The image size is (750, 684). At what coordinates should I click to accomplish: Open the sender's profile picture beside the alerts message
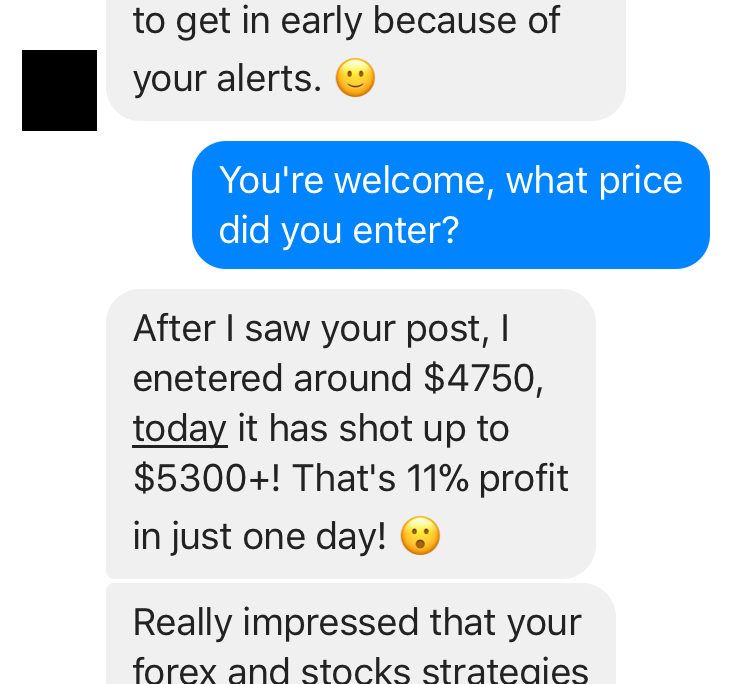pos(59,90)
